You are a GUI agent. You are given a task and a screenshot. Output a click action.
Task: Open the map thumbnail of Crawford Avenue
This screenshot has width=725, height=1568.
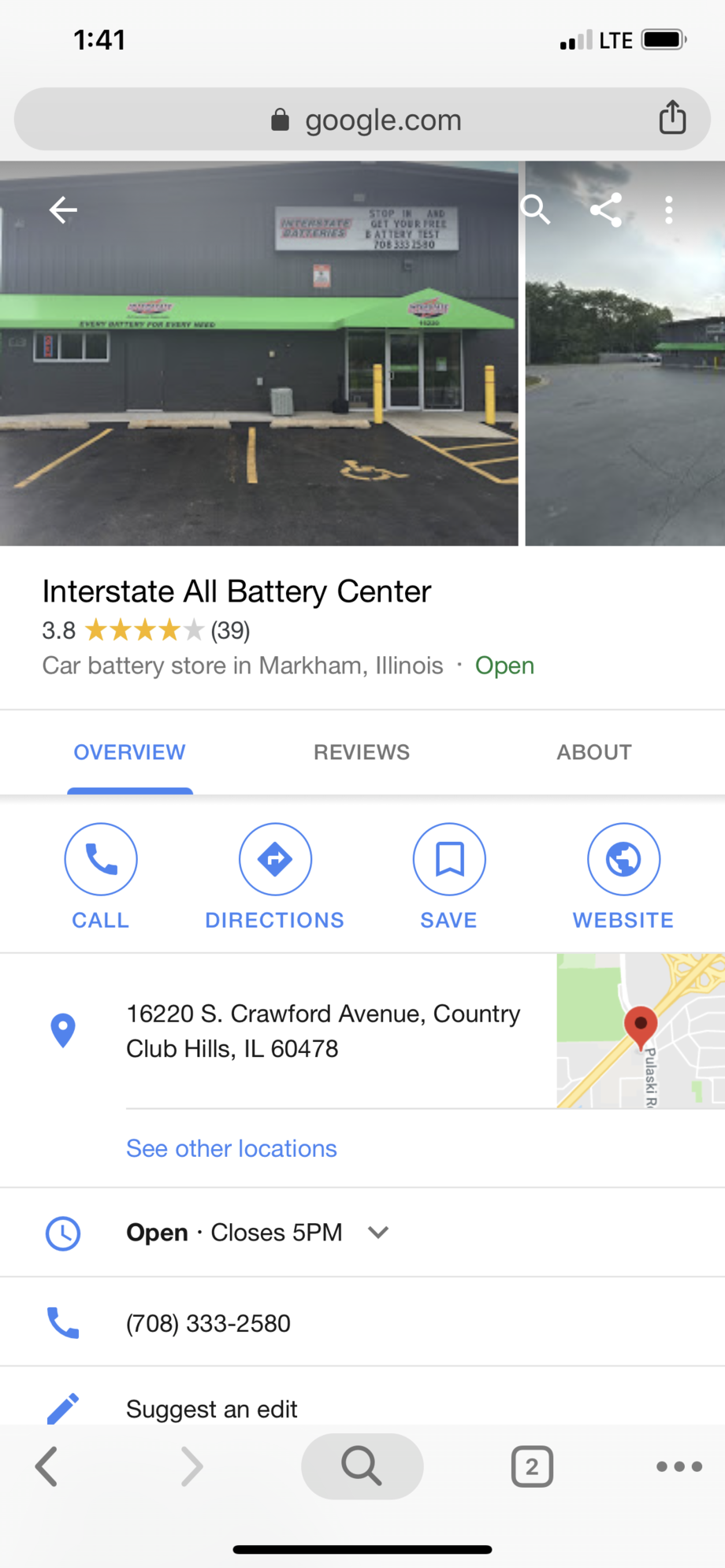641,1030
